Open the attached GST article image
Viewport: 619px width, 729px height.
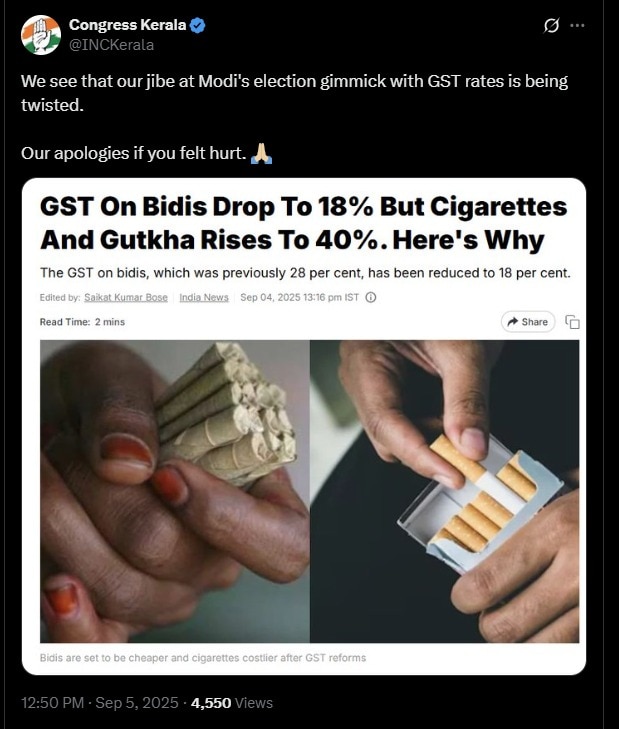310,425
